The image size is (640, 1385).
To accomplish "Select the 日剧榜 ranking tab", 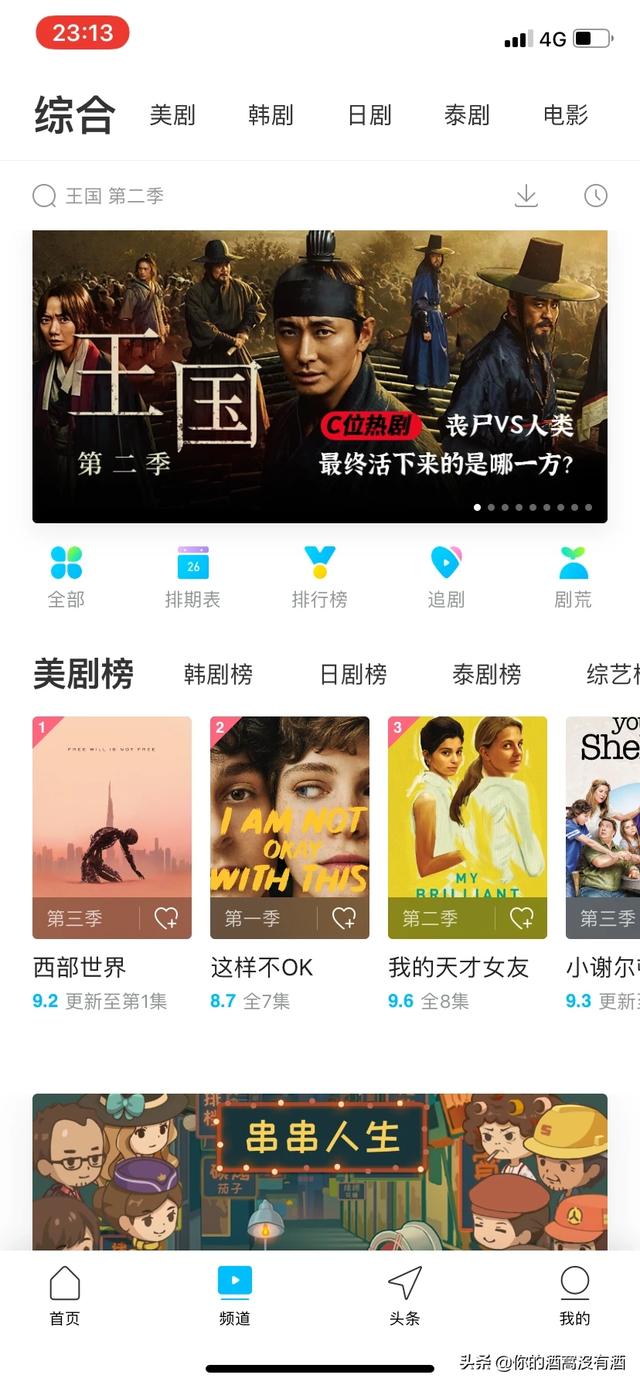I will (353, 674).
